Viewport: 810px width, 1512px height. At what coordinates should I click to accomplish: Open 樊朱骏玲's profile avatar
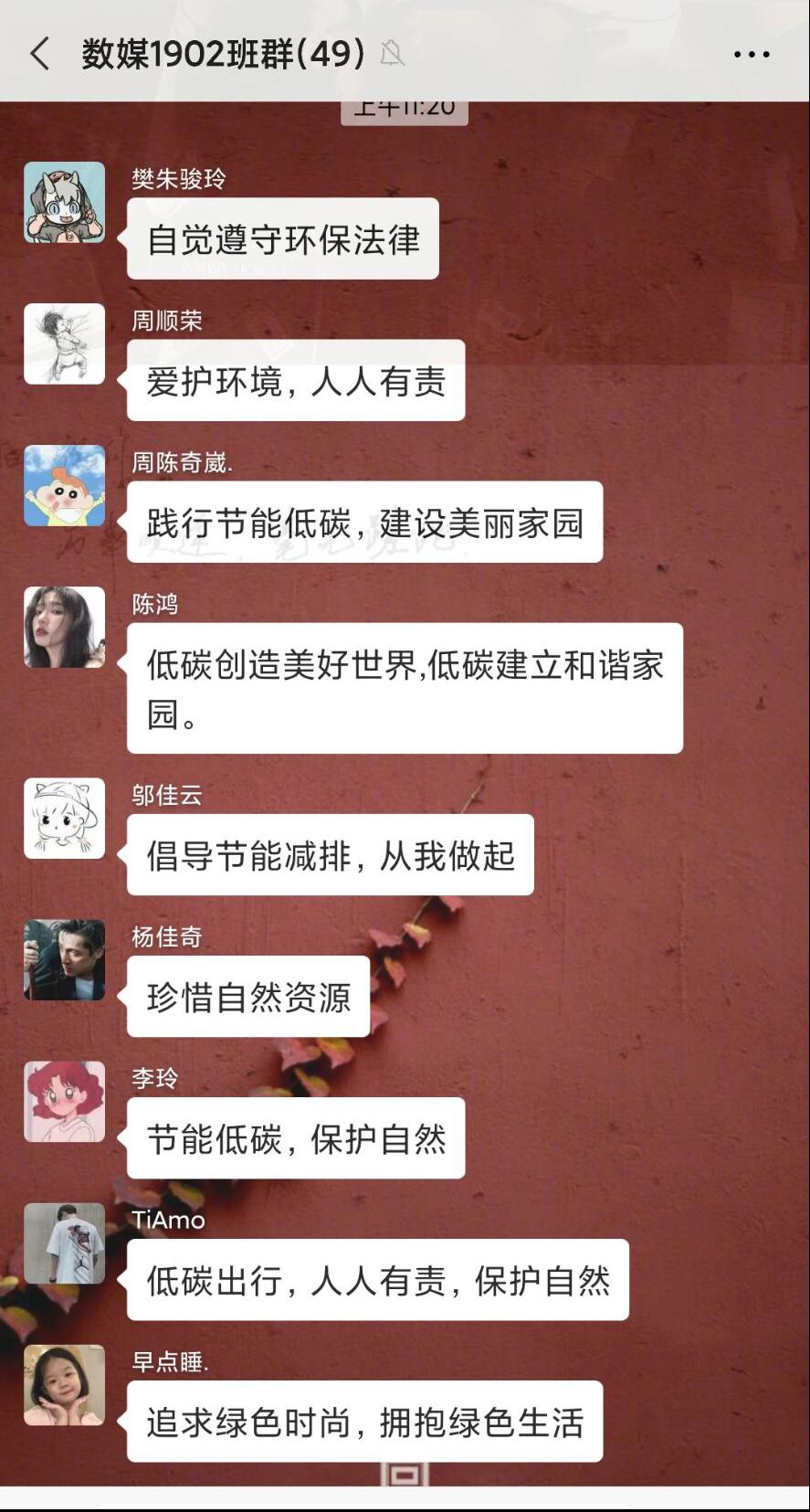(64, 203)
